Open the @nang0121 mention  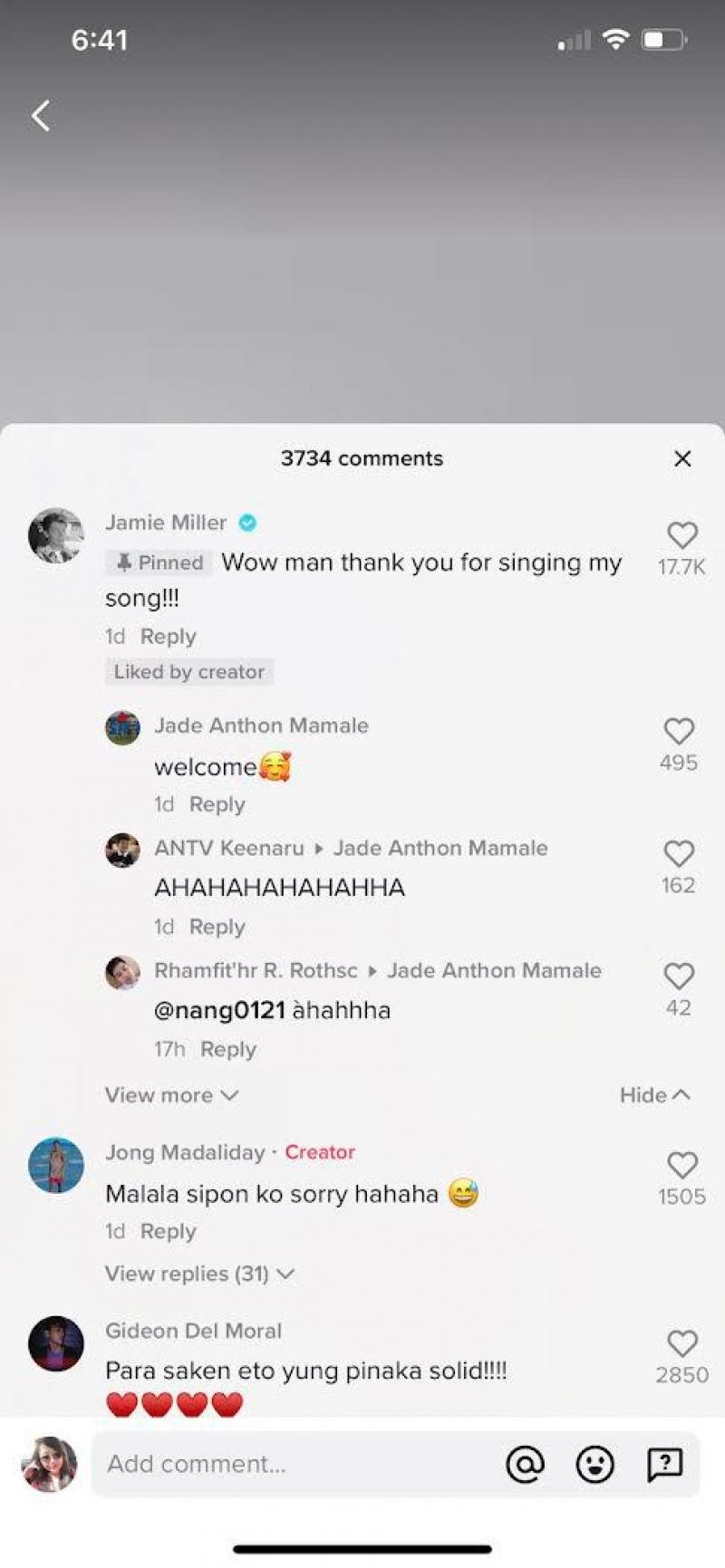[219, 1010]
